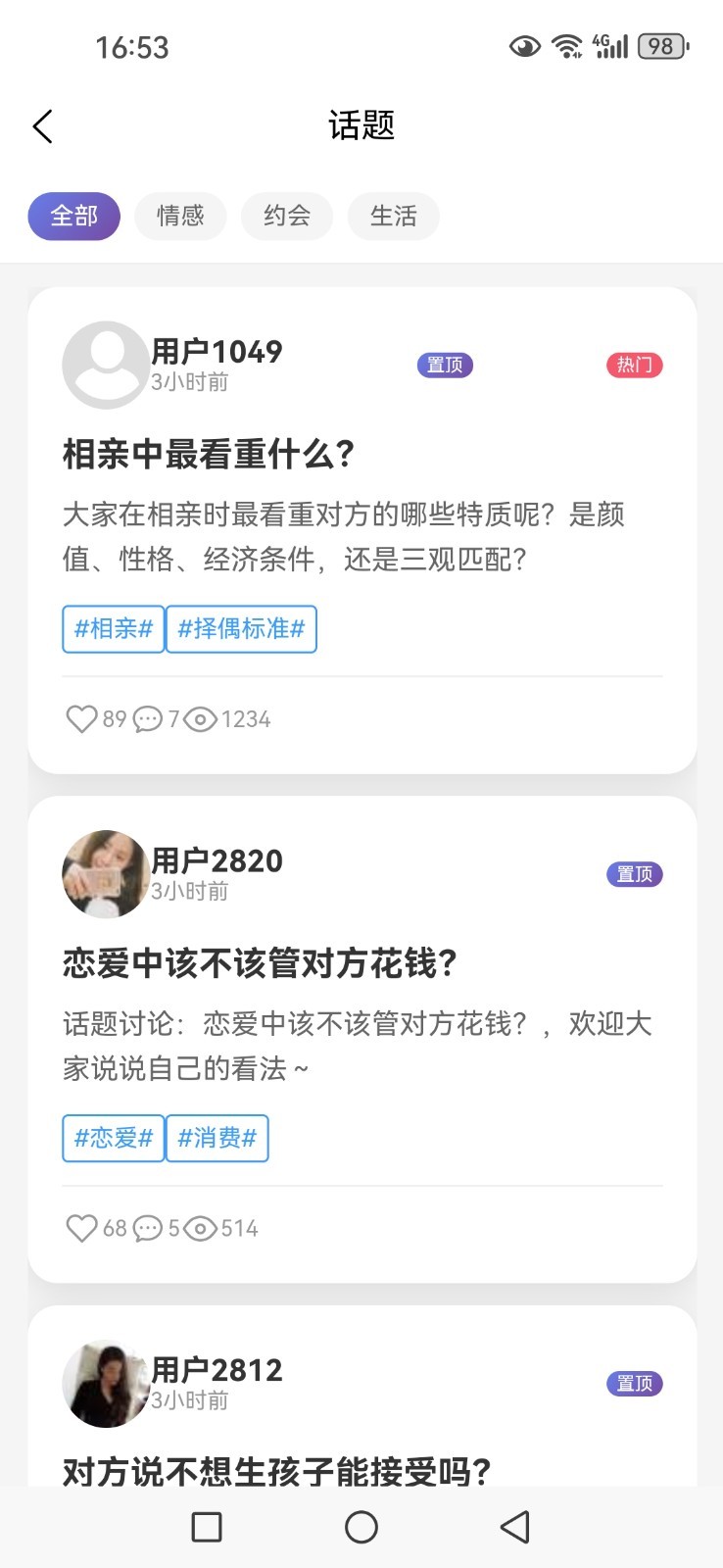The height and width of the screenshot is (1568, 723).
Task: Switch to the 约会 tab
Action: point(287,216)
